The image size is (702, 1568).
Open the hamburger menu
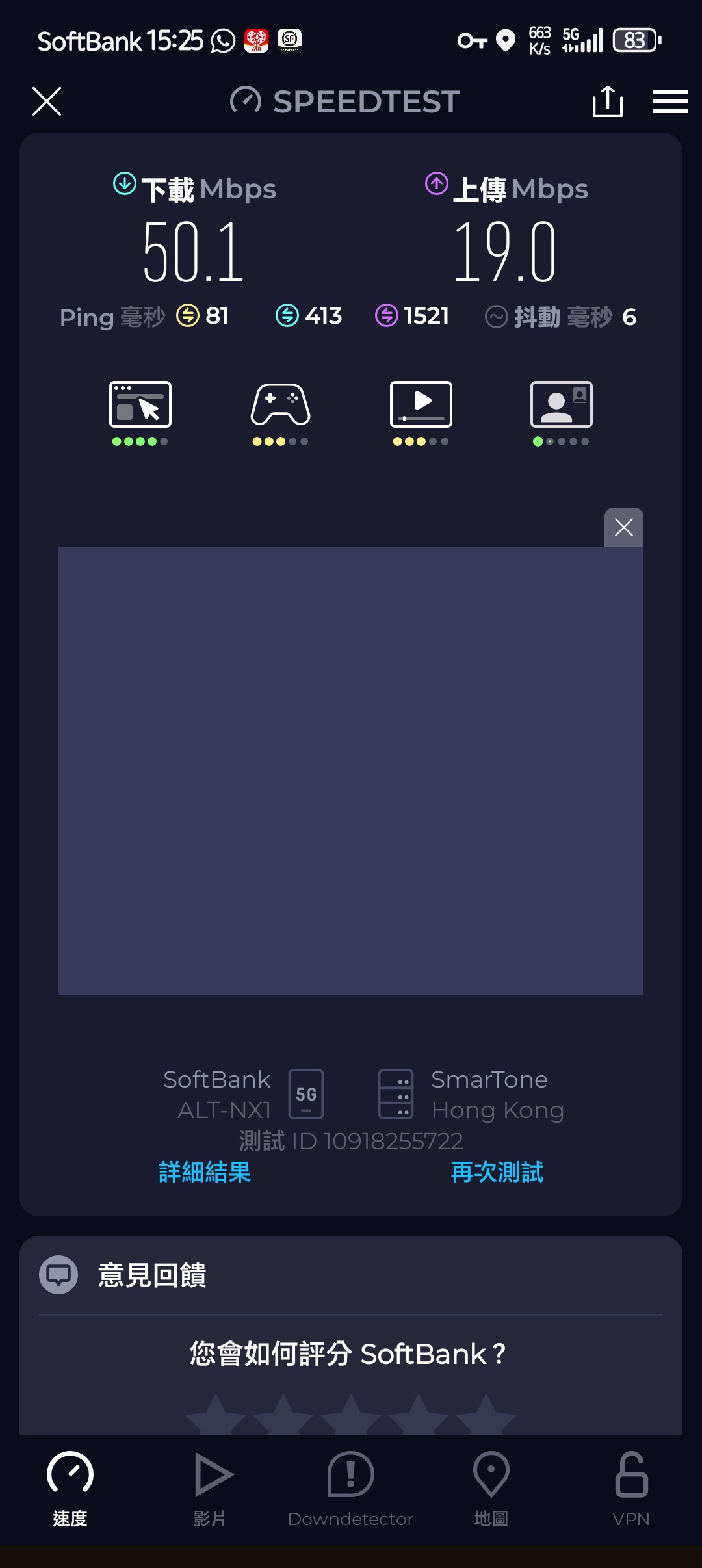[x=670, y=101]
